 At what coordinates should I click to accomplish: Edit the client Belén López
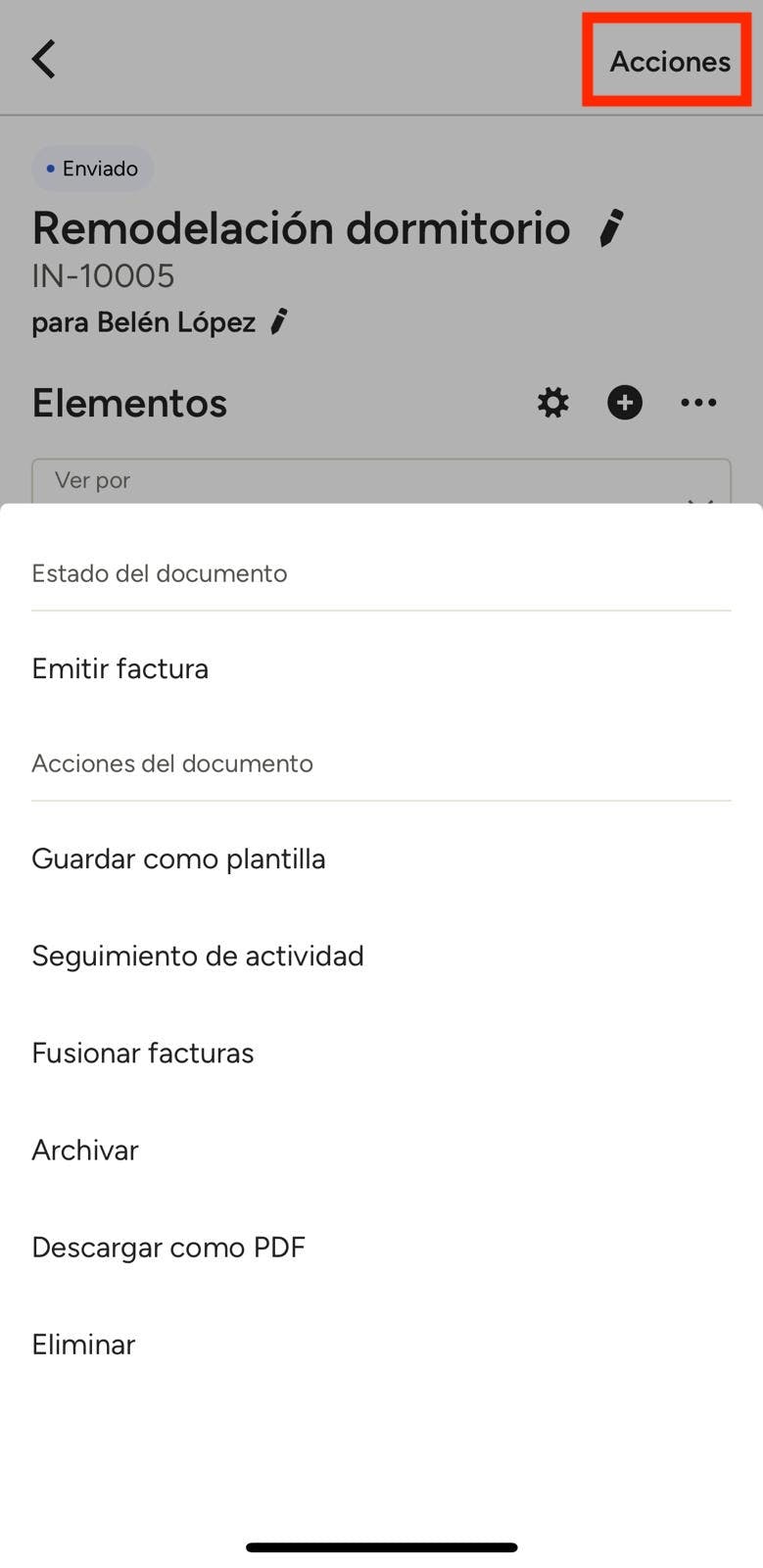279,321
